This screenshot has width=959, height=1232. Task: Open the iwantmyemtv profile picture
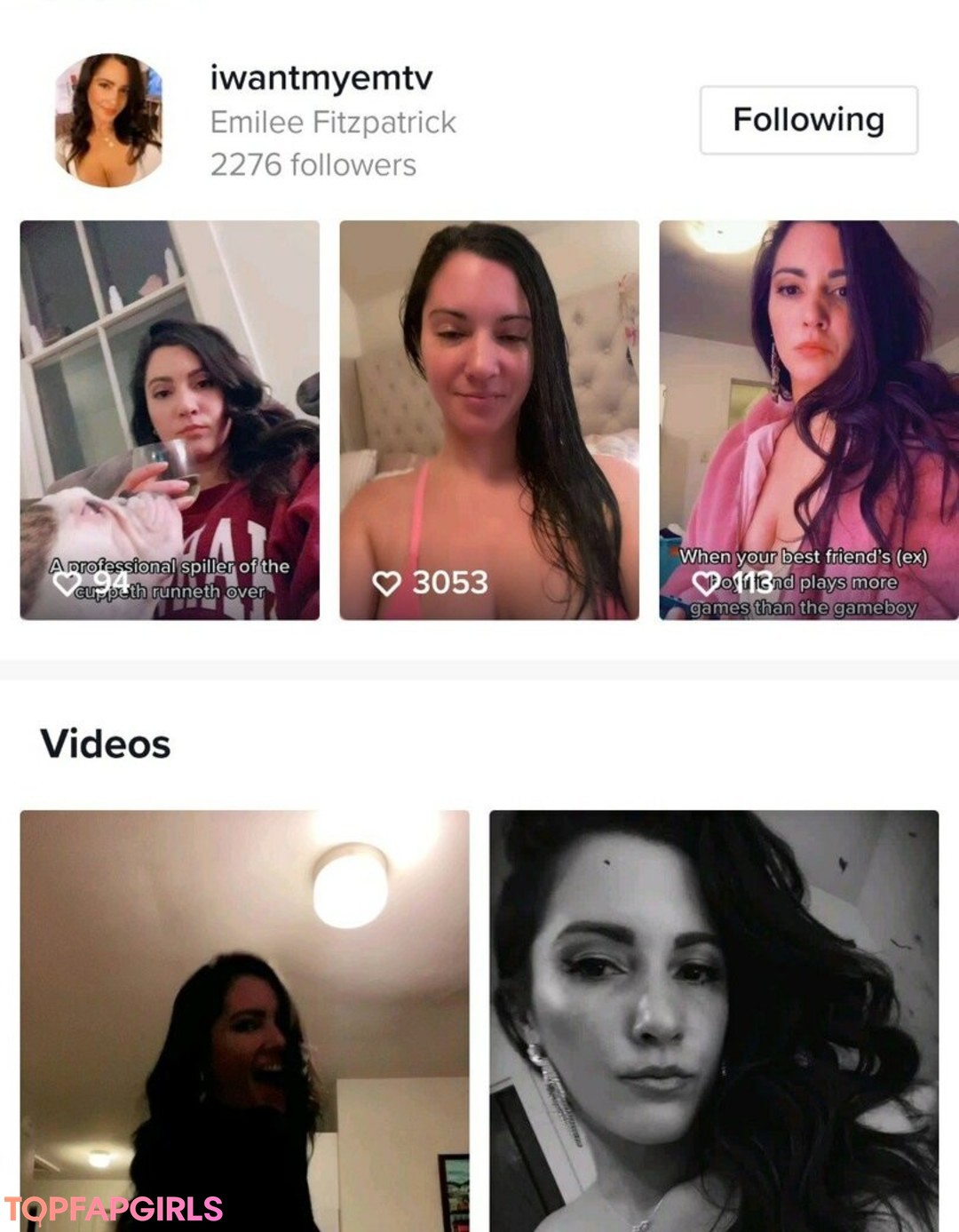[108, 120]
